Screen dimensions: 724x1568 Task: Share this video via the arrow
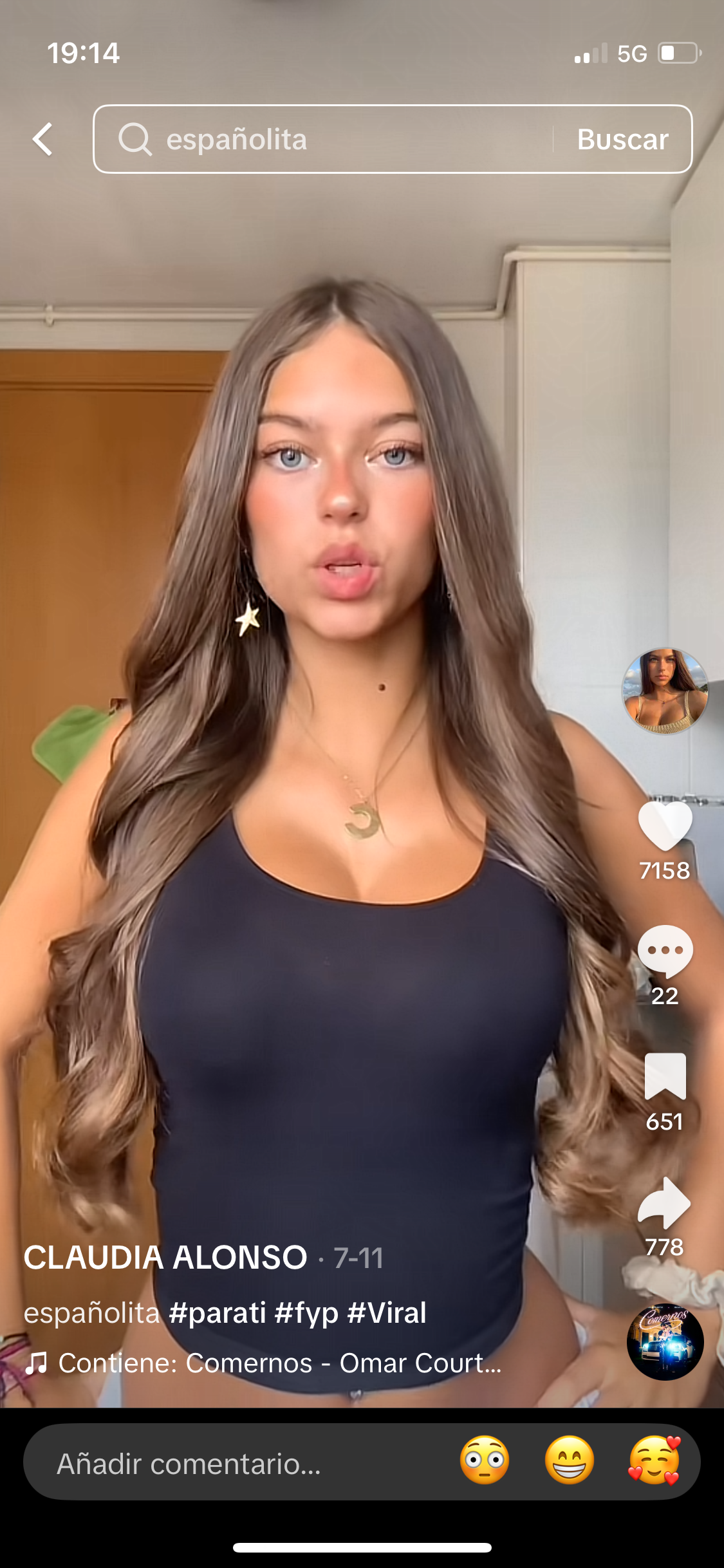click(665, 1202)
